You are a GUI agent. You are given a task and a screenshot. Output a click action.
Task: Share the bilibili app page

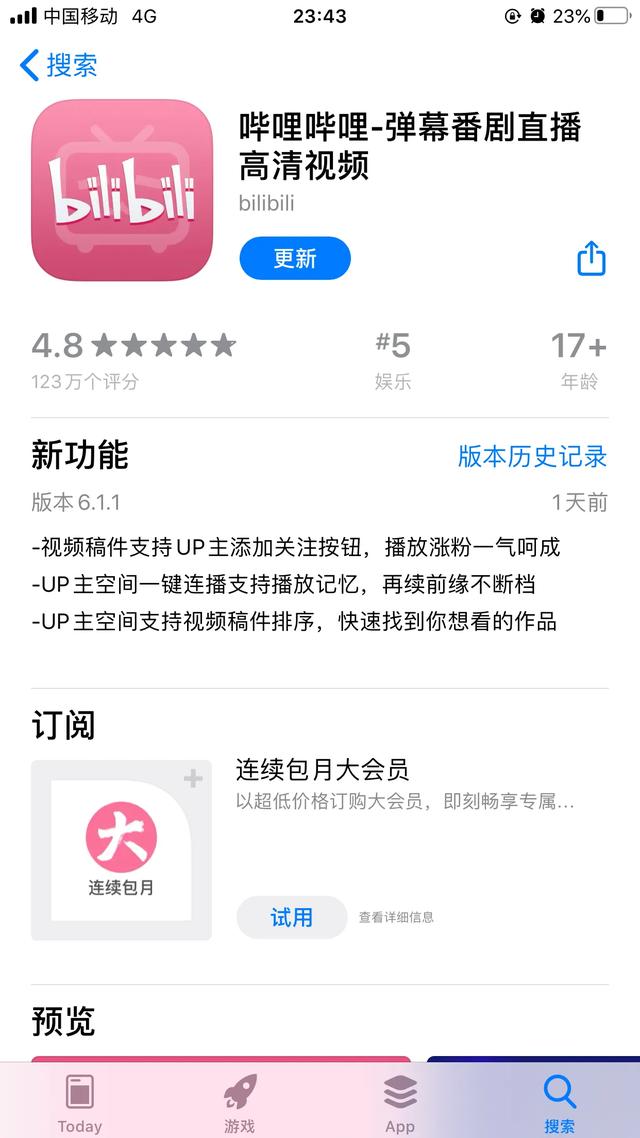tap(591, 258)
